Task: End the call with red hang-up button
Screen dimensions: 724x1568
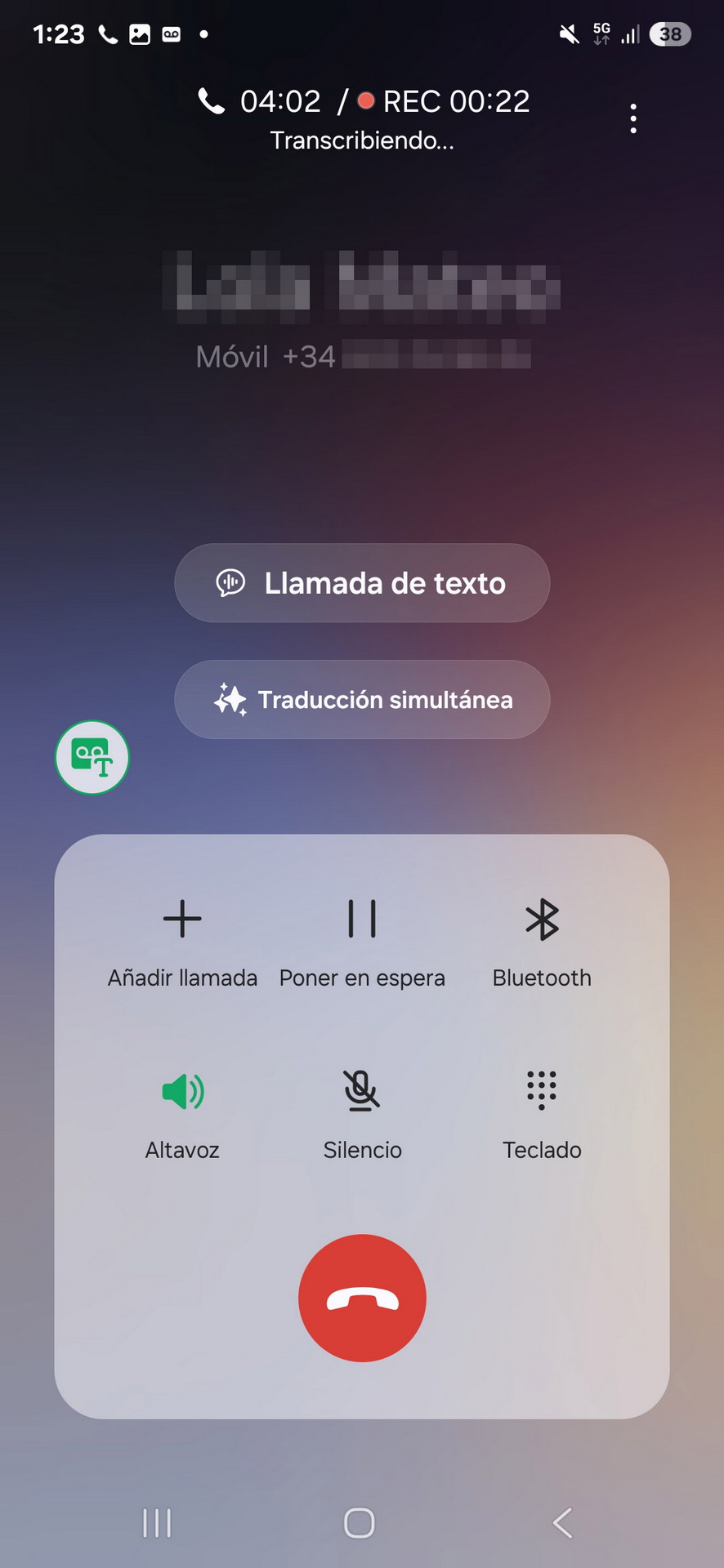Action: [362, 1298]
